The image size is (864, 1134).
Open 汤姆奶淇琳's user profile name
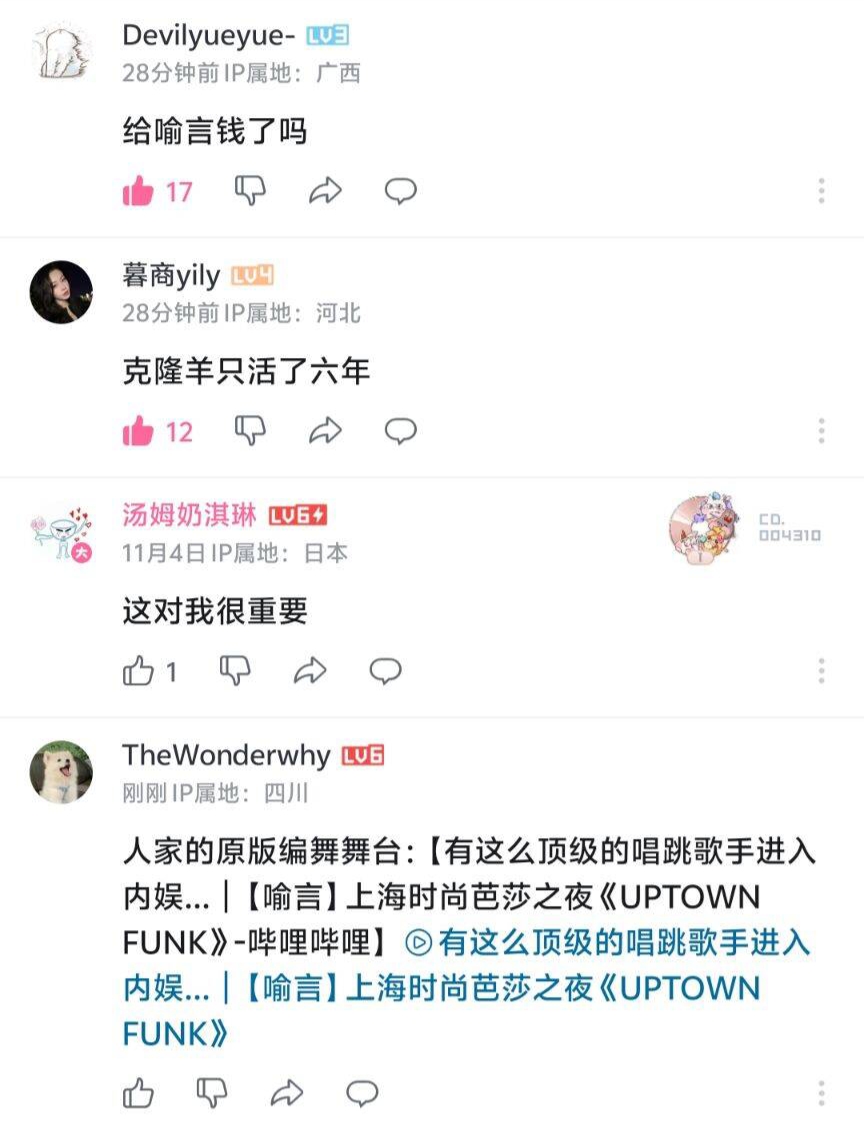pos(189,515)
